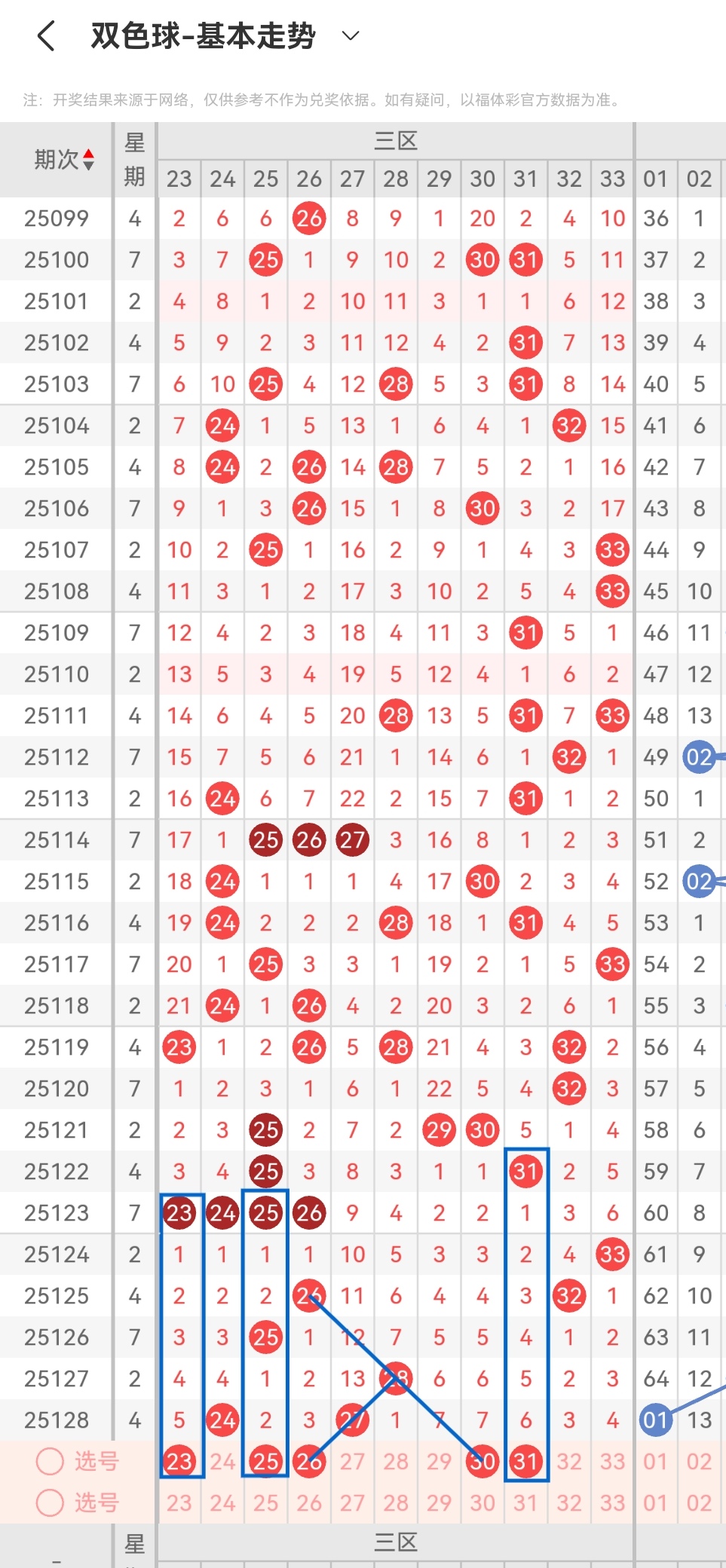
Task: Click red ball 28 in period 25111
Action: [395, 716]
